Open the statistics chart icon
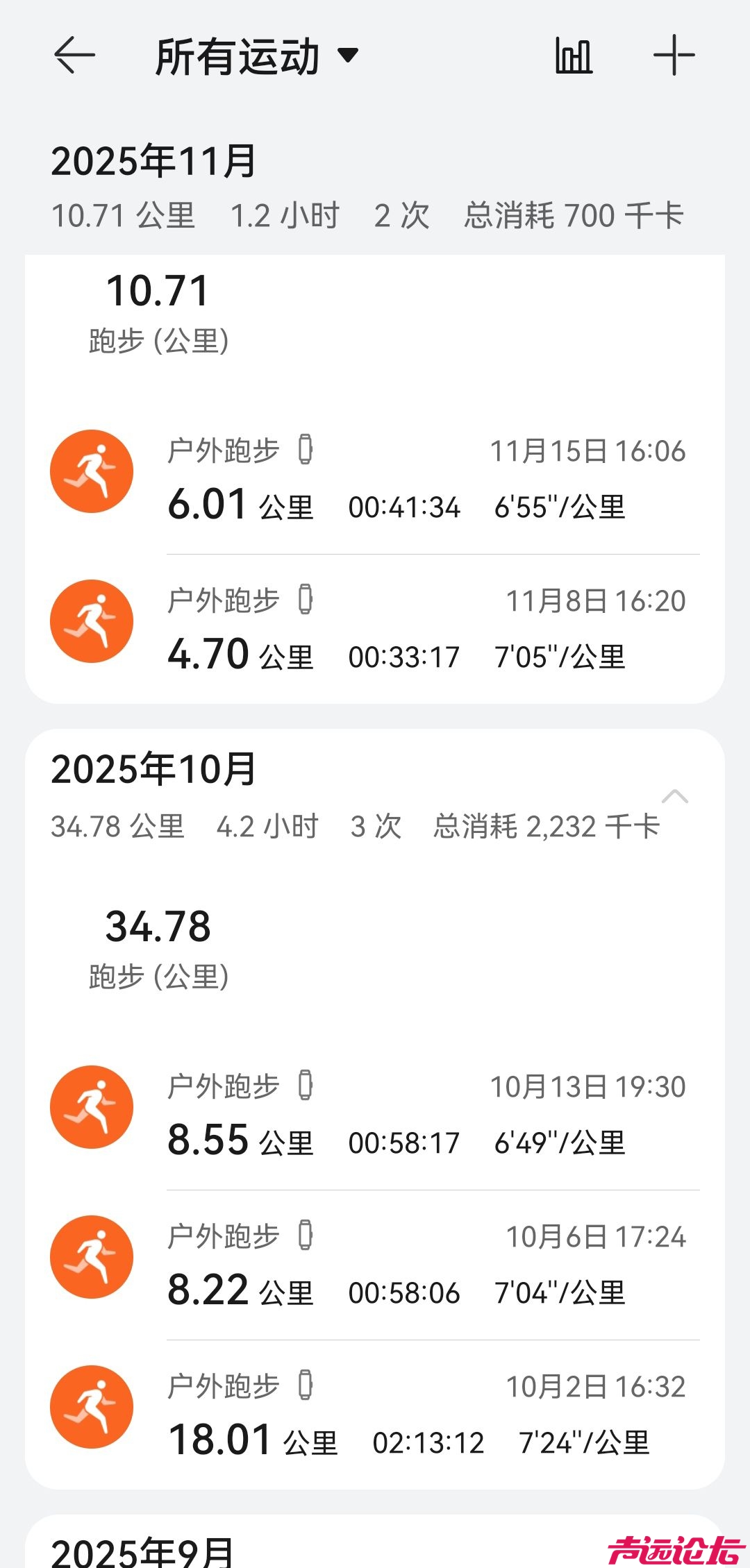The width and height of the screenshot is (750, 1568). click(574, 56)
